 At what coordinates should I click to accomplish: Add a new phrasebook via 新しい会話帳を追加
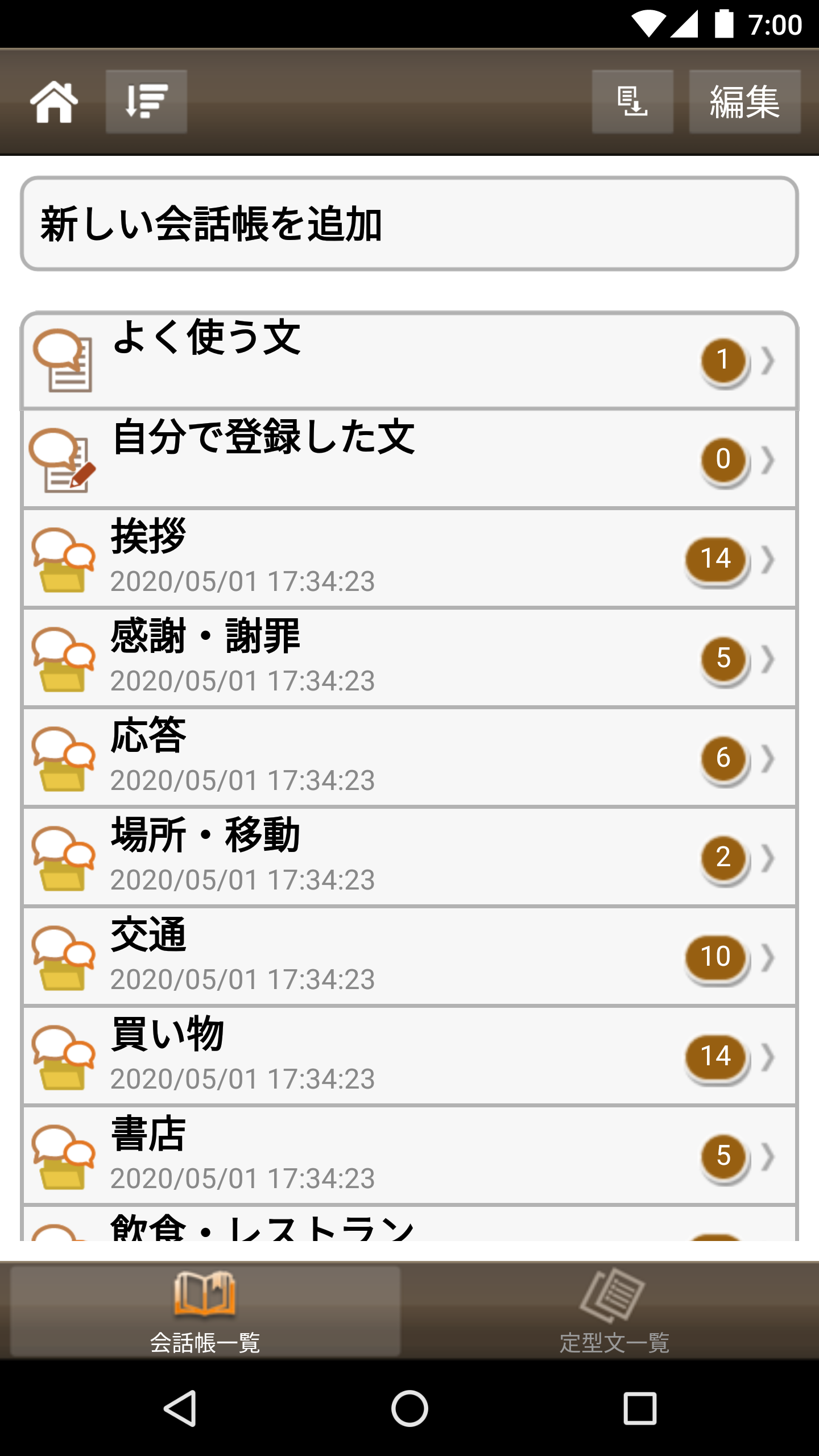(409, 224)
